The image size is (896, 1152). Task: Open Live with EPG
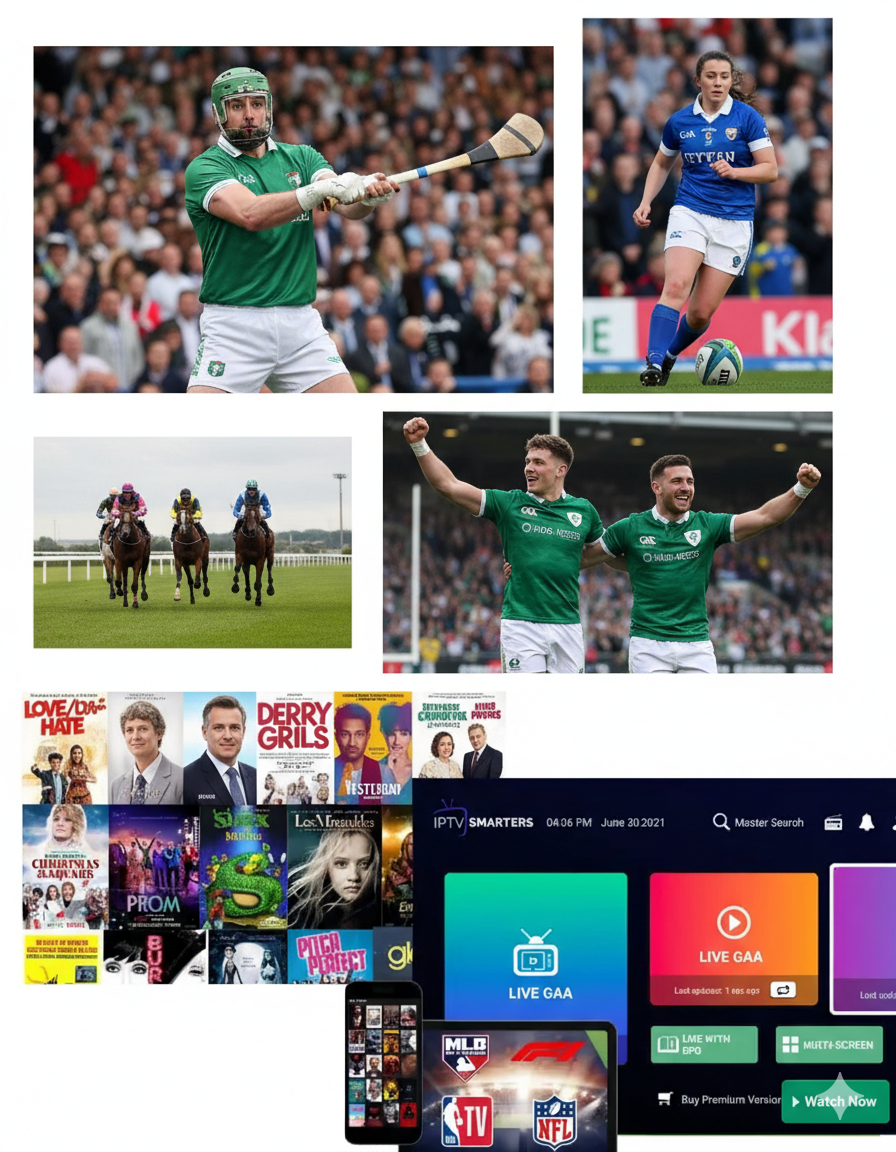pyautogui.click(x=706, y=1043)
